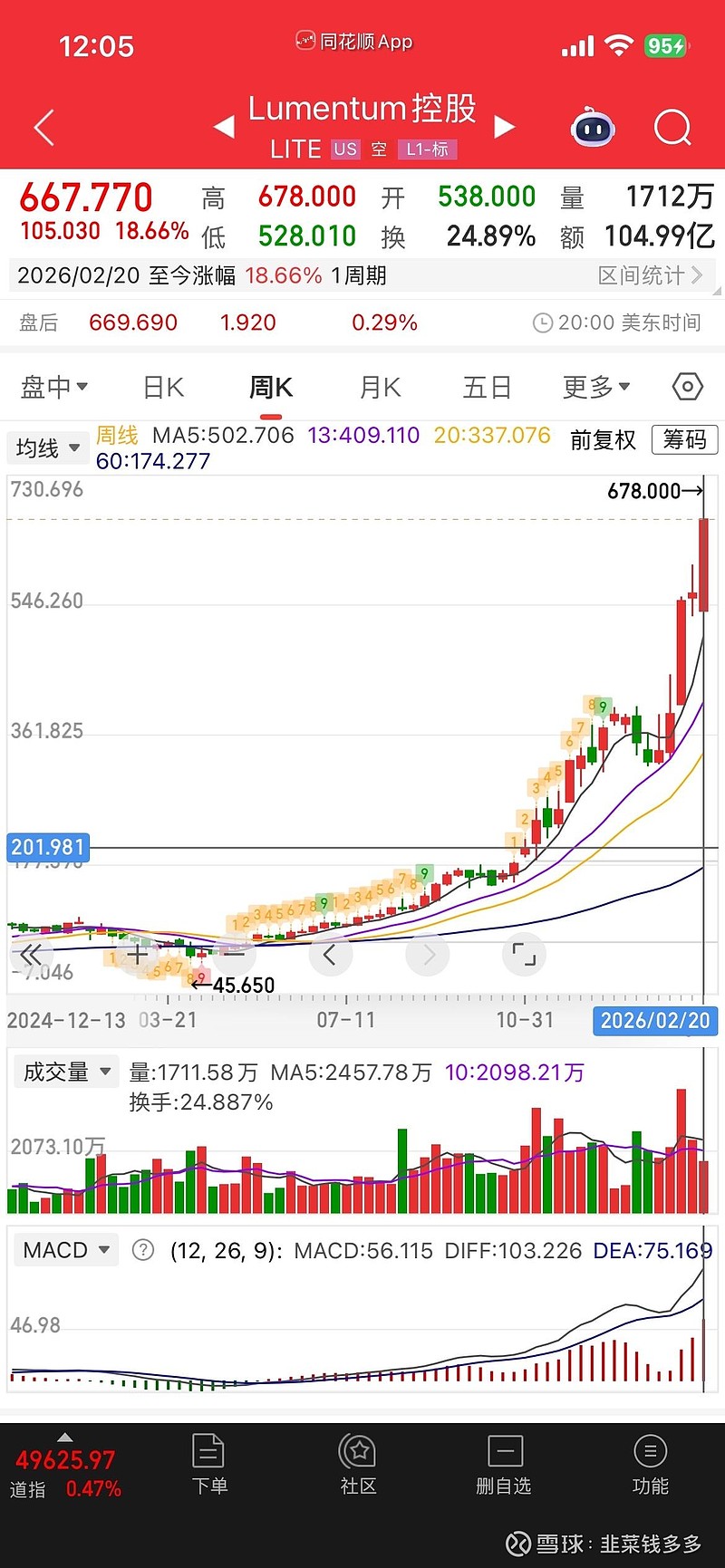The width and height of the screenshot is (725, 1568).
Task: Open chart settings hexagon icon
Action: tap(688, 387)
